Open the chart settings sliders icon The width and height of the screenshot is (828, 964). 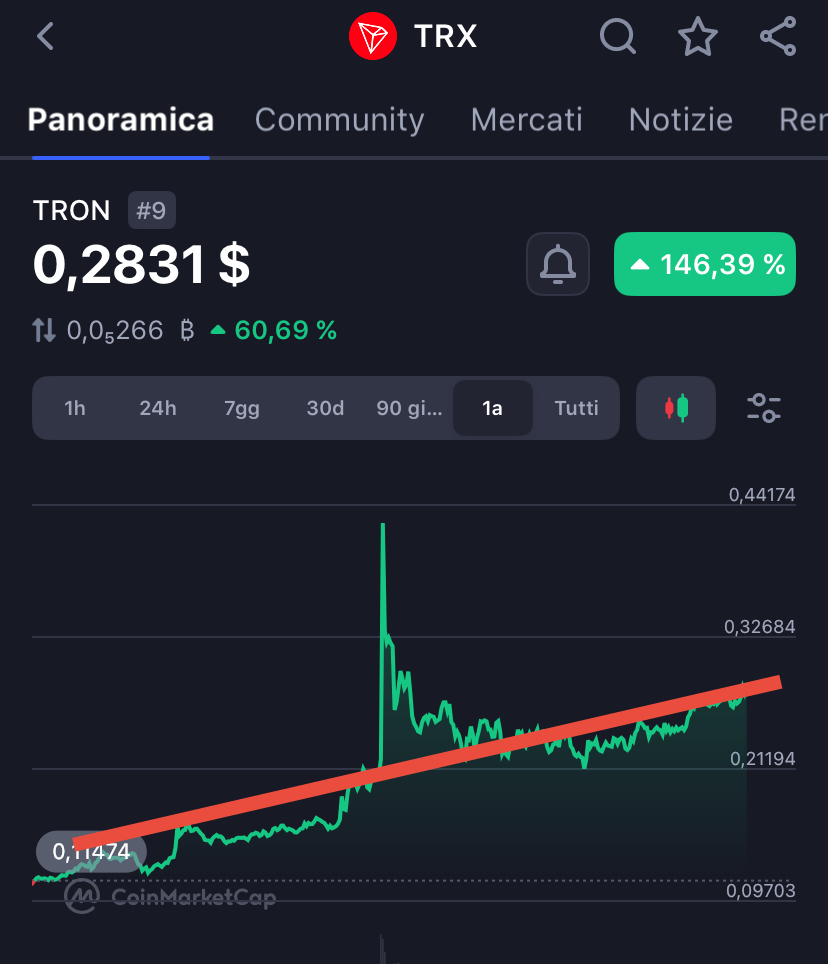pos(763,408)
